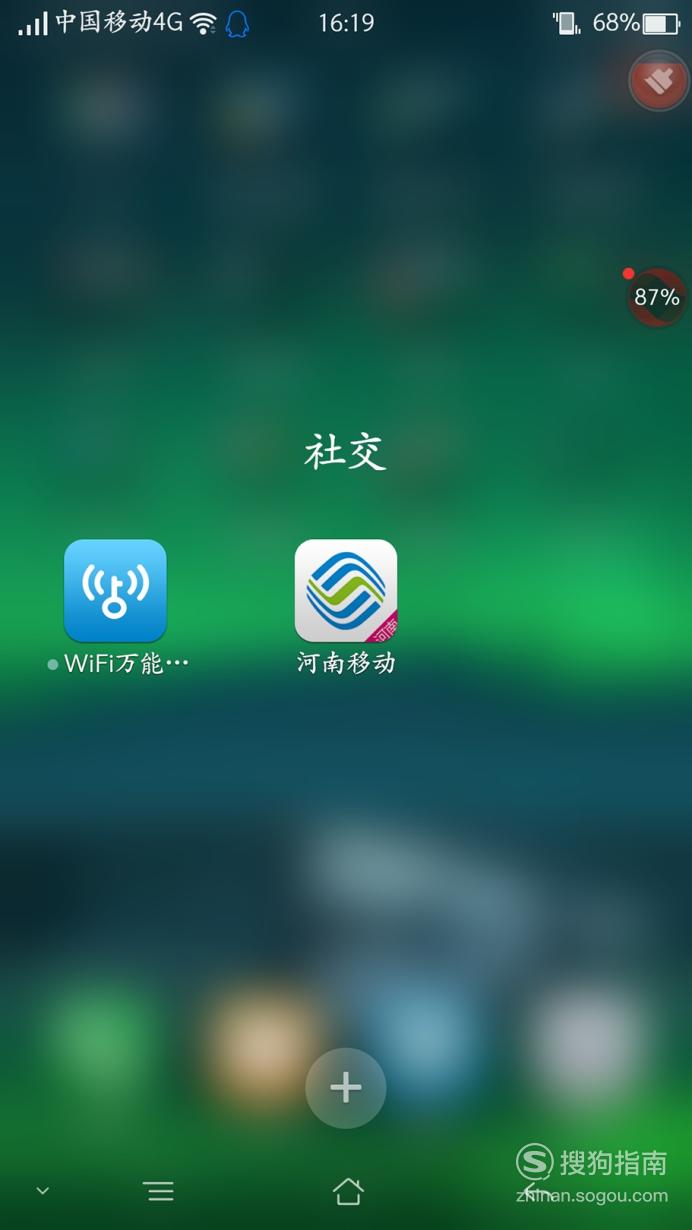Launch the 河南移动 app
The image size is (692, 1230).
point(346,590)
